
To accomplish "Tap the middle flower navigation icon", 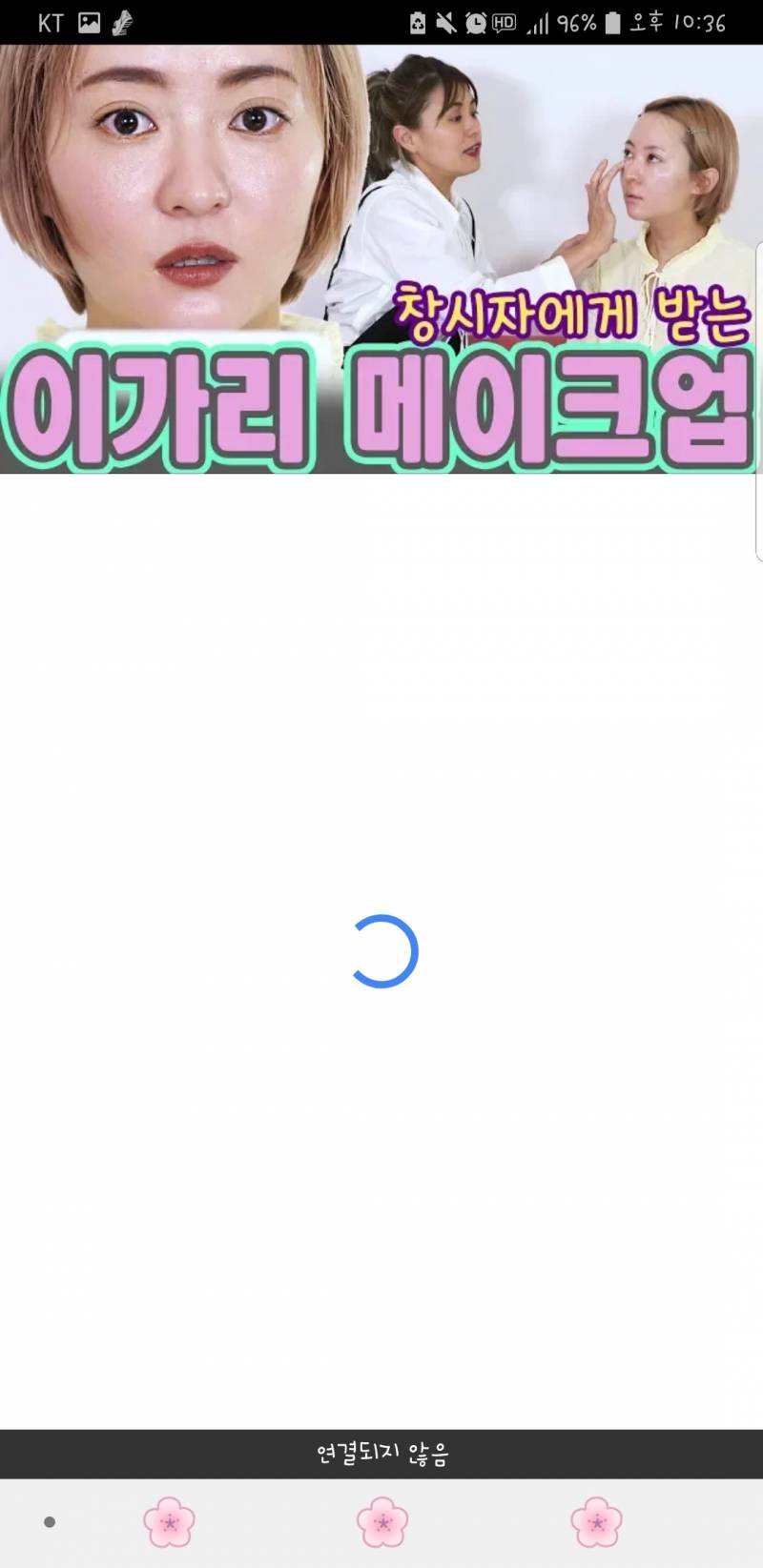I will coord(381,1522).
